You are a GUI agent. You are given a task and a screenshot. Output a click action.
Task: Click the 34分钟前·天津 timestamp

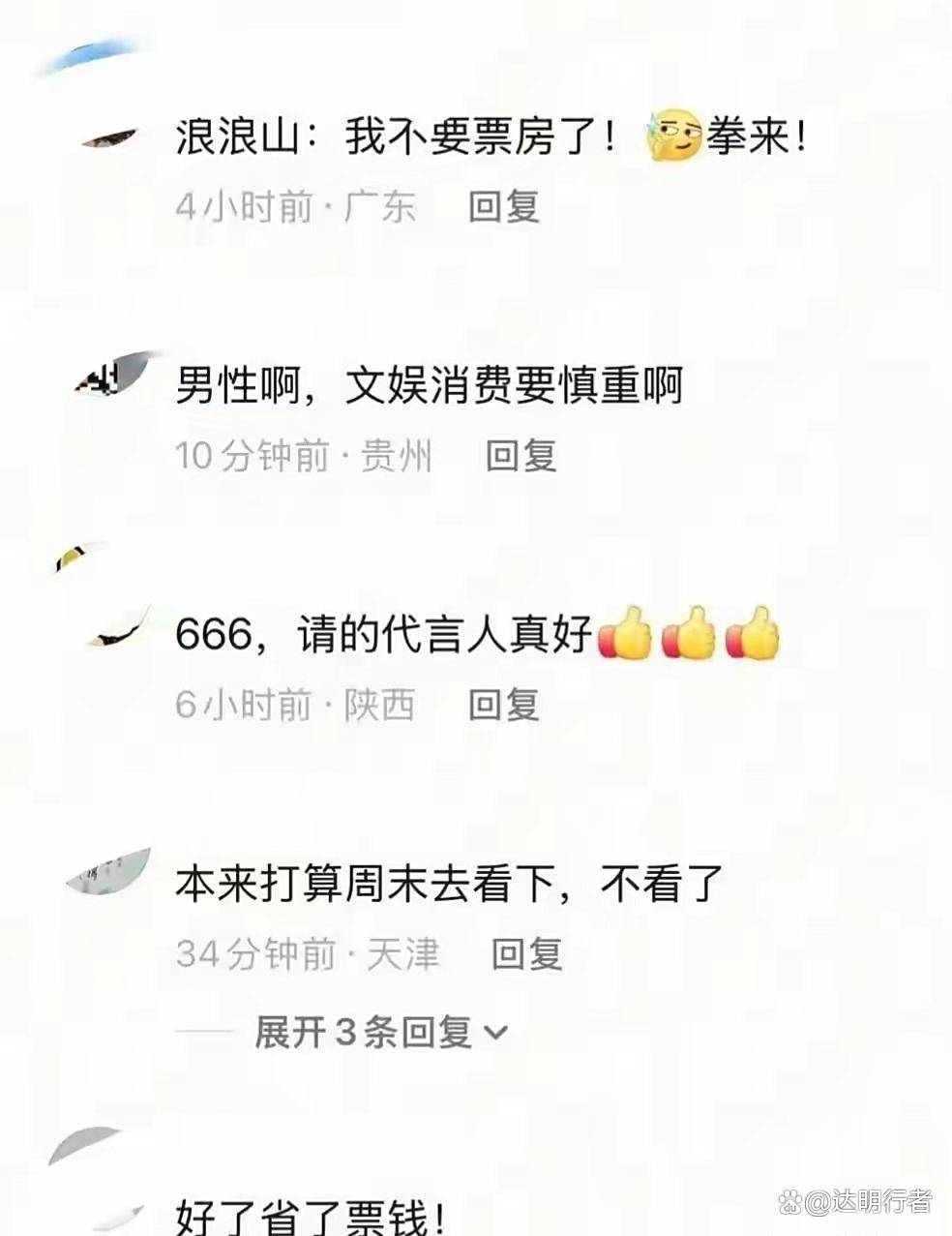308,956
